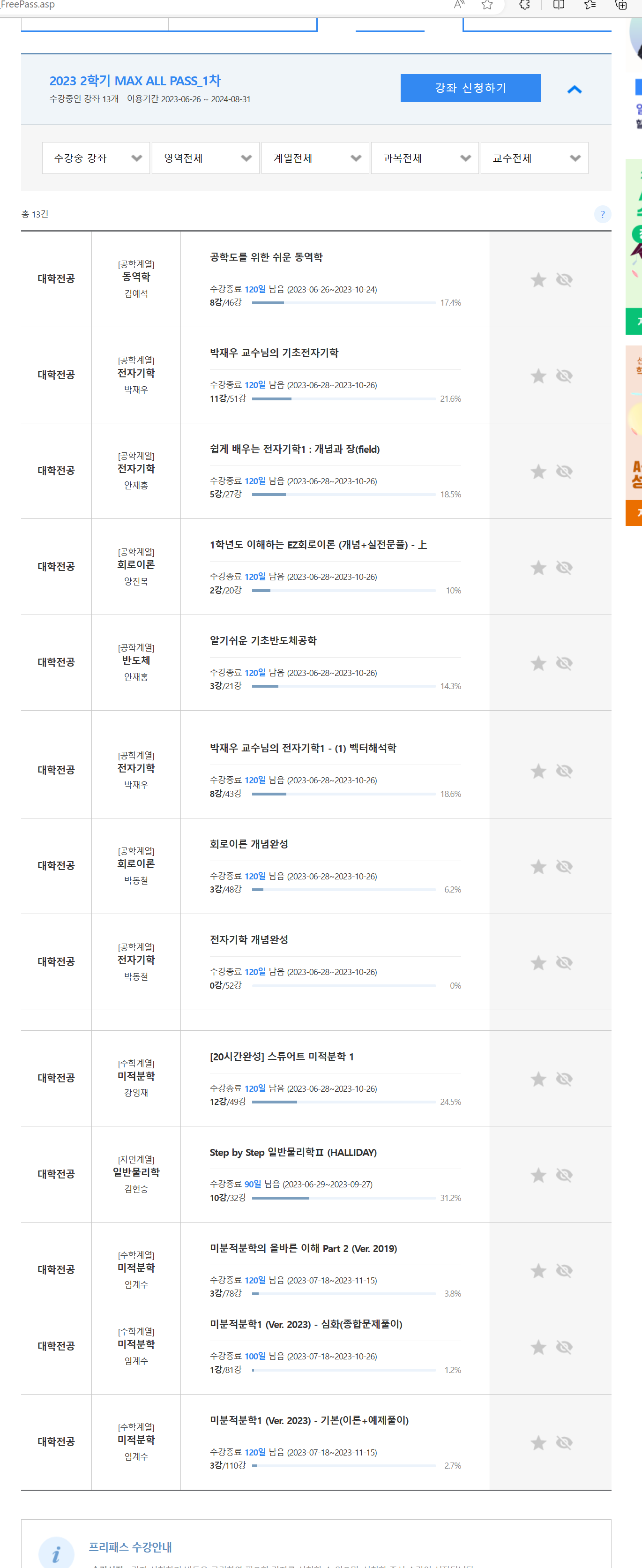Screen dimensions: 642x1568
Task: Collapse the MAX ALL PASS section chevron
Action: click(x=574, y=90)
